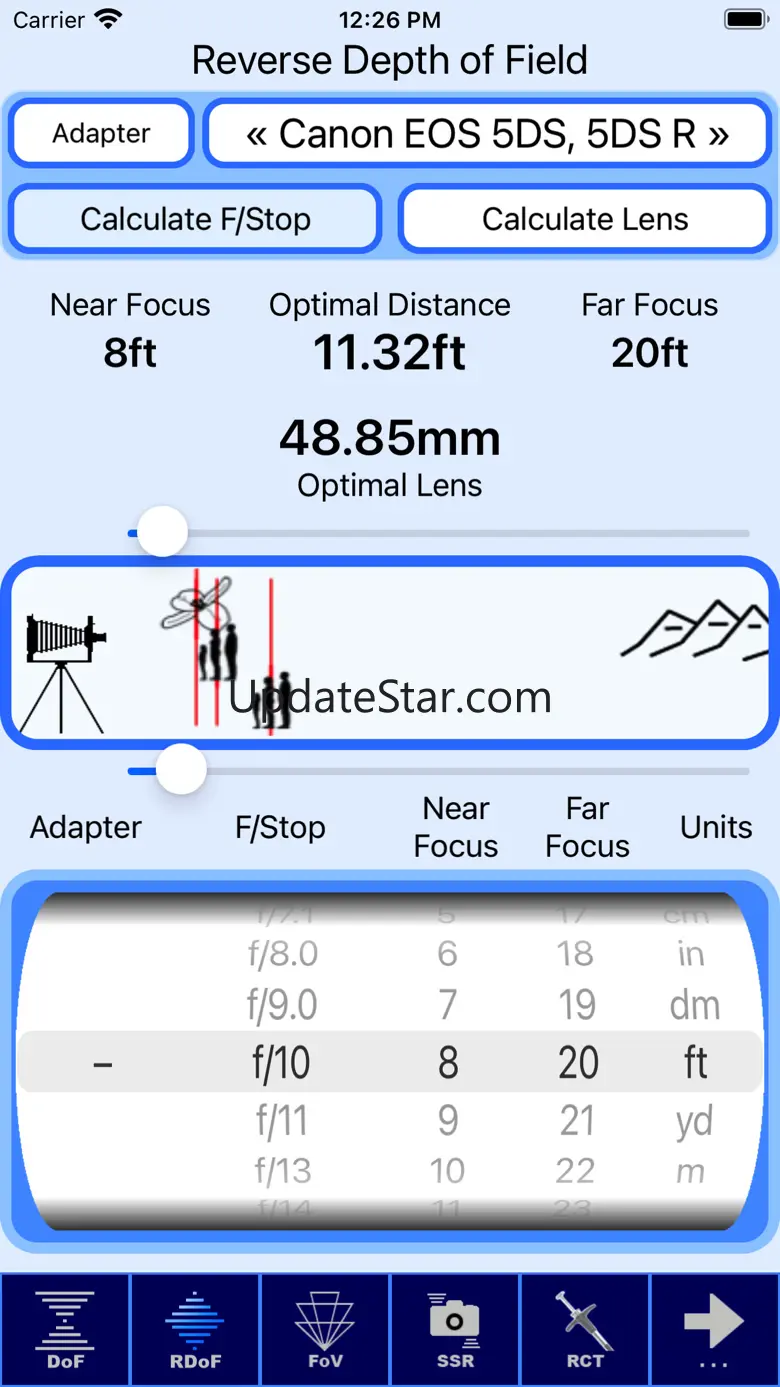Open the FoV tab
Image resolution: width=780 pixels, height=1387 pixels.
325,1330
